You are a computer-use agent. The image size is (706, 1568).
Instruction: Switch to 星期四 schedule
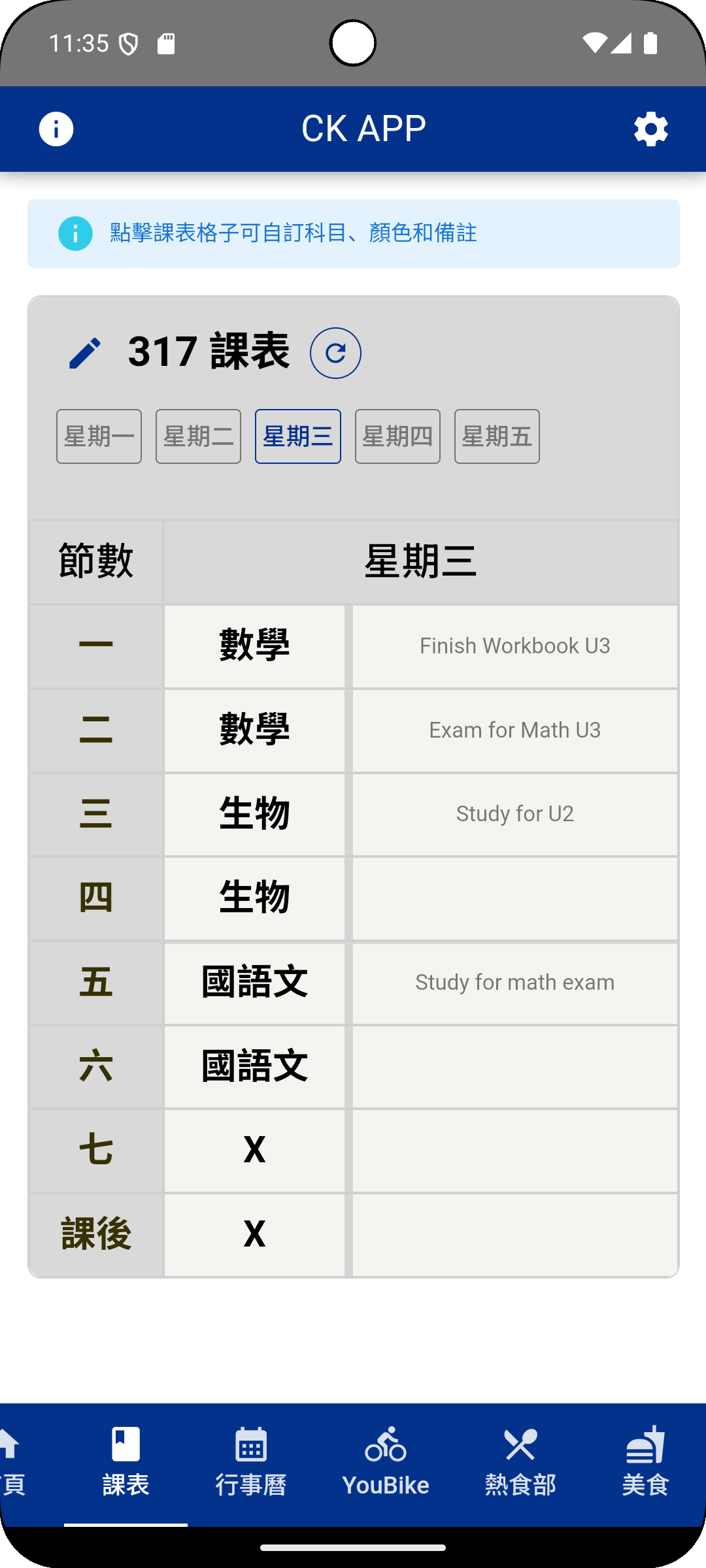point(397,436)
